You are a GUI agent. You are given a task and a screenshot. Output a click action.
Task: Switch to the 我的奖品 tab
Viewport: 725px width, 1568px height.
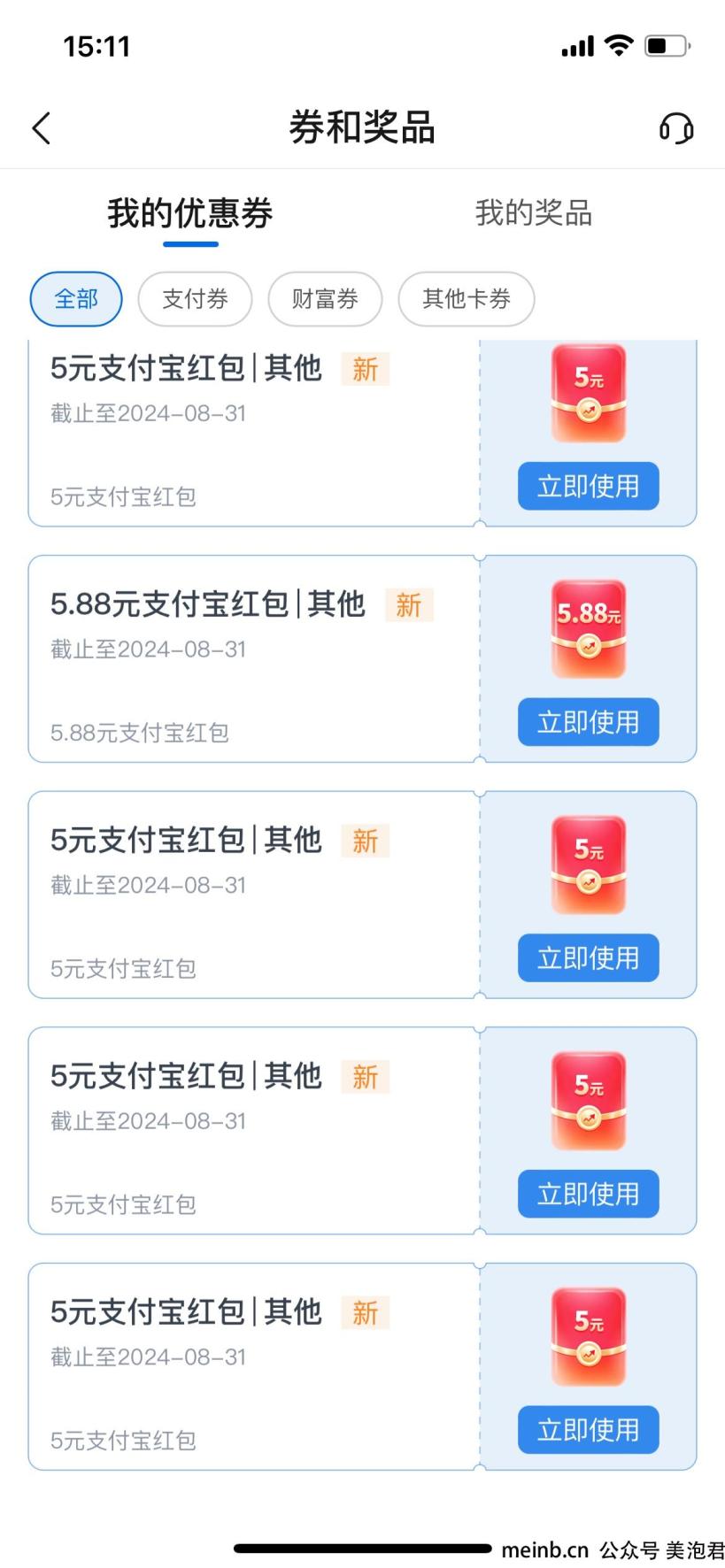[533, 213]
